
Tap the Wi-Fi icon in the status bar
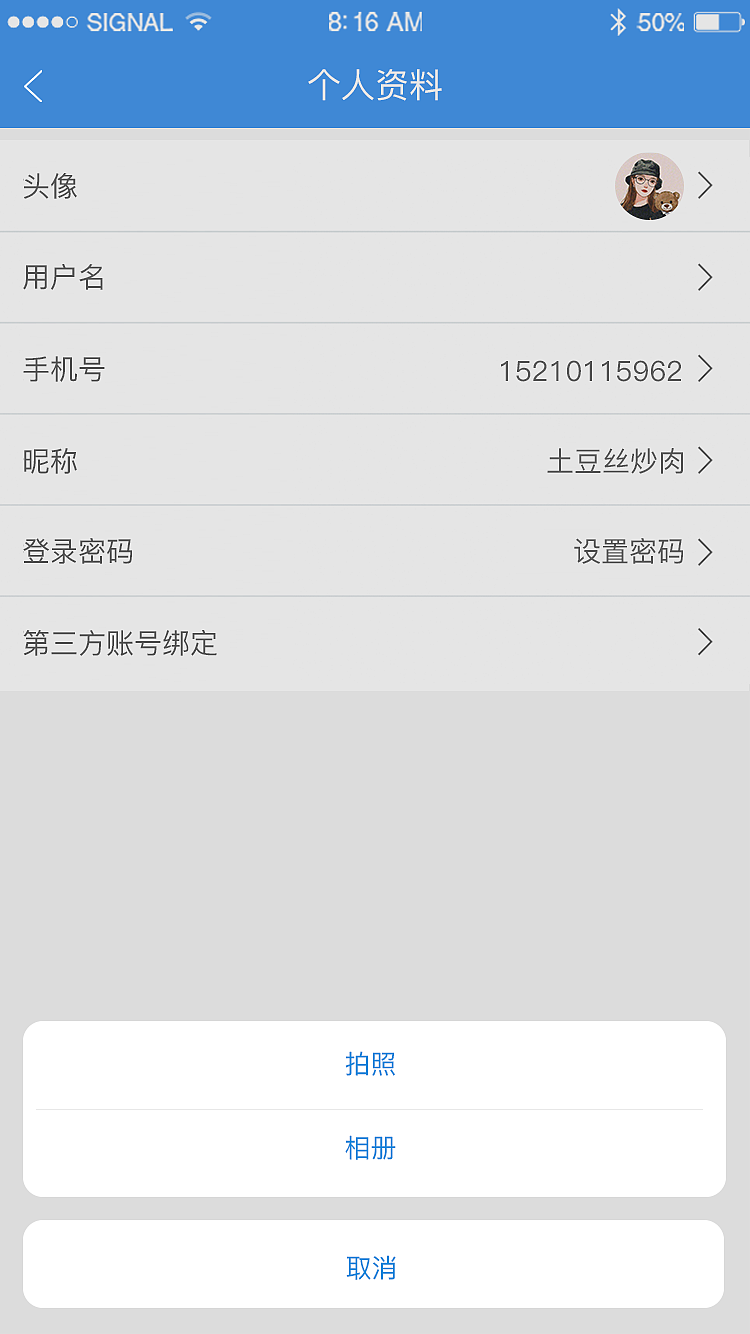196,21
